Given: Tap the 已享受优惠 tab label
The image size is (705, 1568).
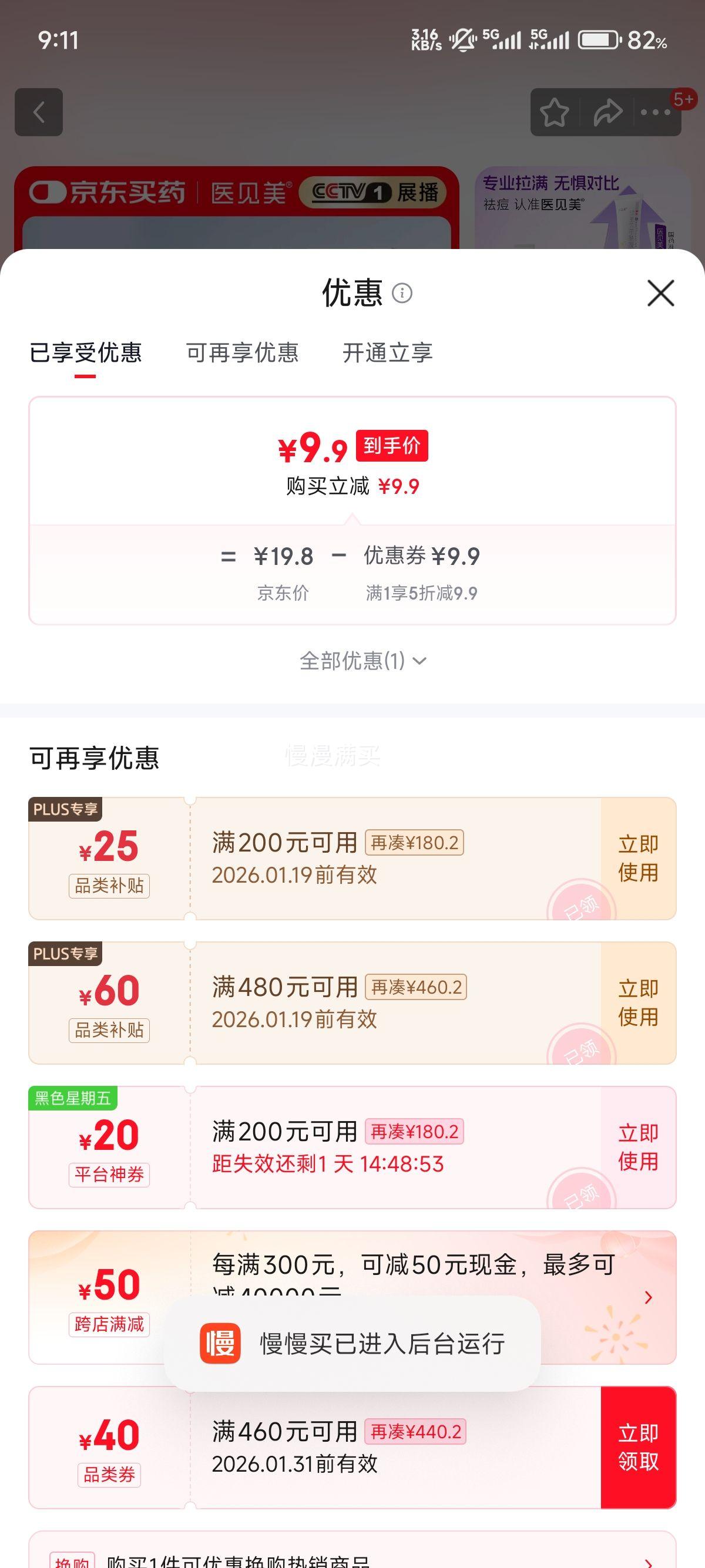Looking at the screenshot, I should (86, 353).
